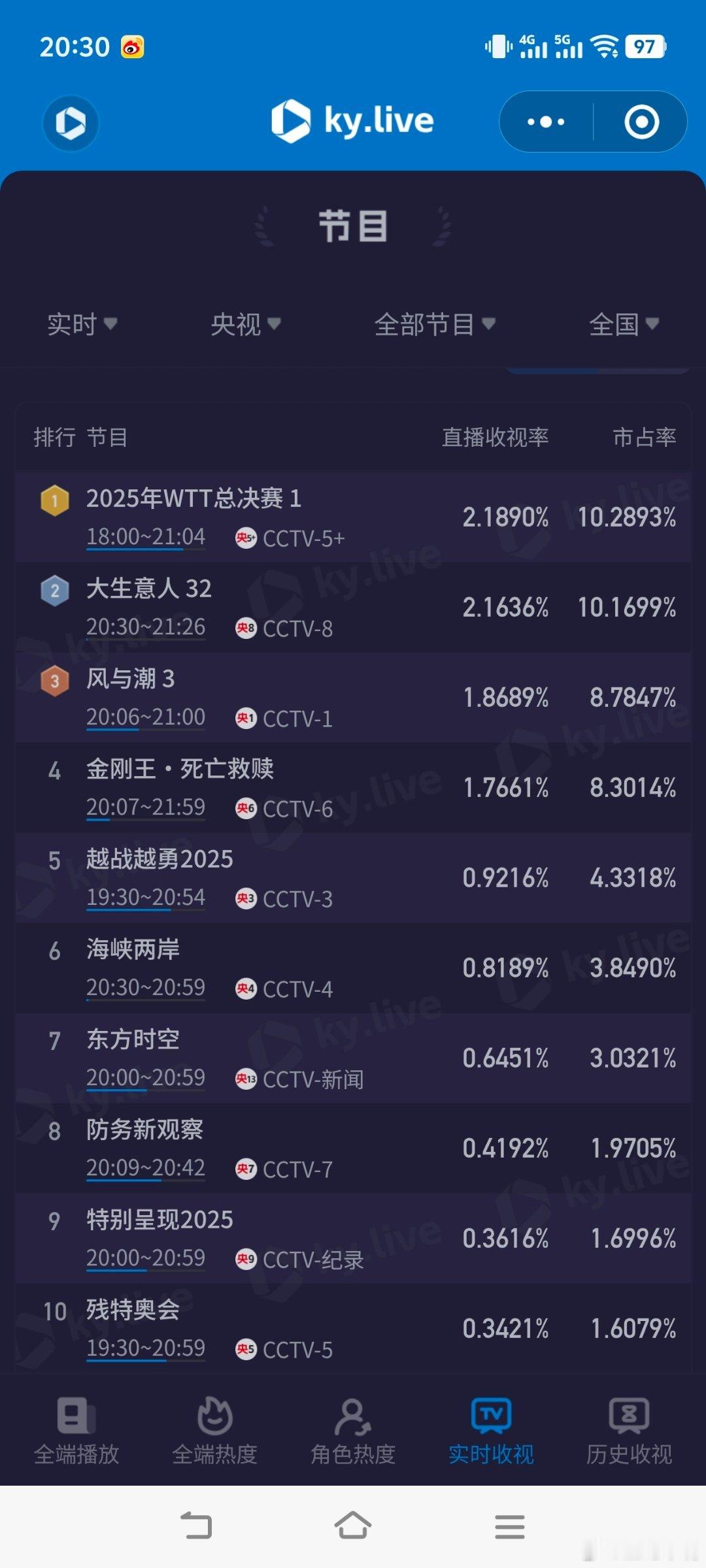Select the CCTV-5+ channel badge on rank 1
This screenshot has height=1568, width=706.
(x=246, y=538)
